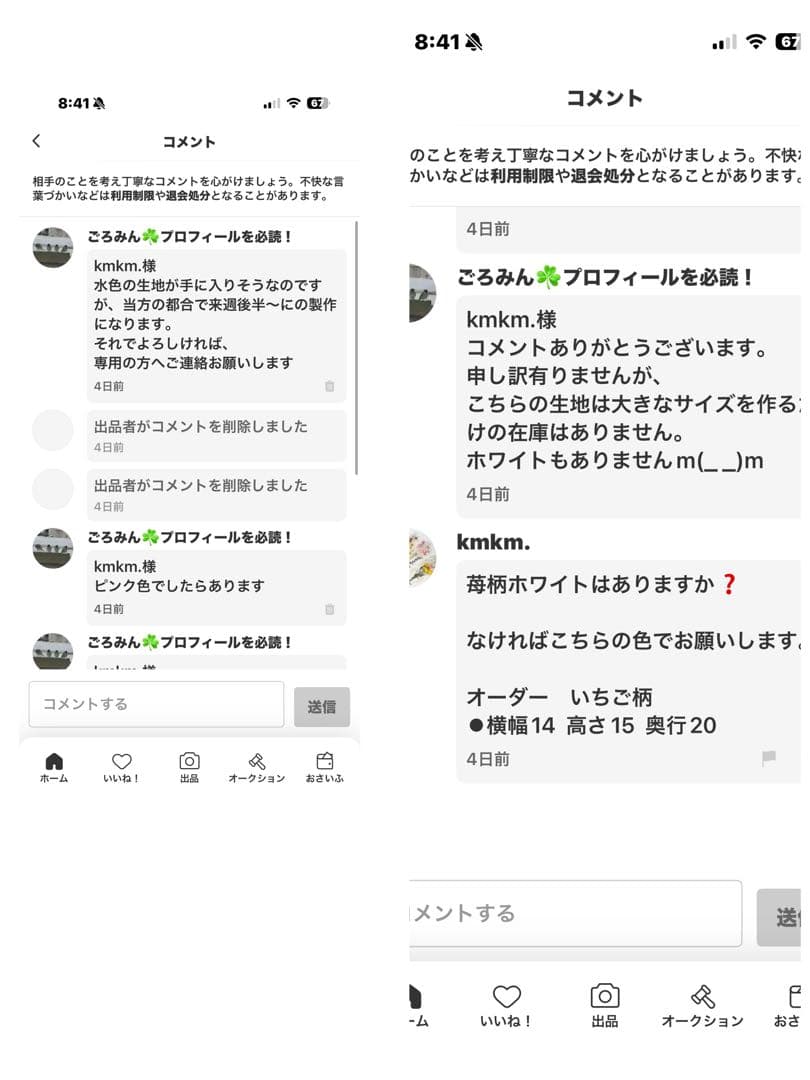Tap the 出品 camera listing icon
This screenshot has width=810, height=1080.
pyautogui.click(x=188, y=763)
